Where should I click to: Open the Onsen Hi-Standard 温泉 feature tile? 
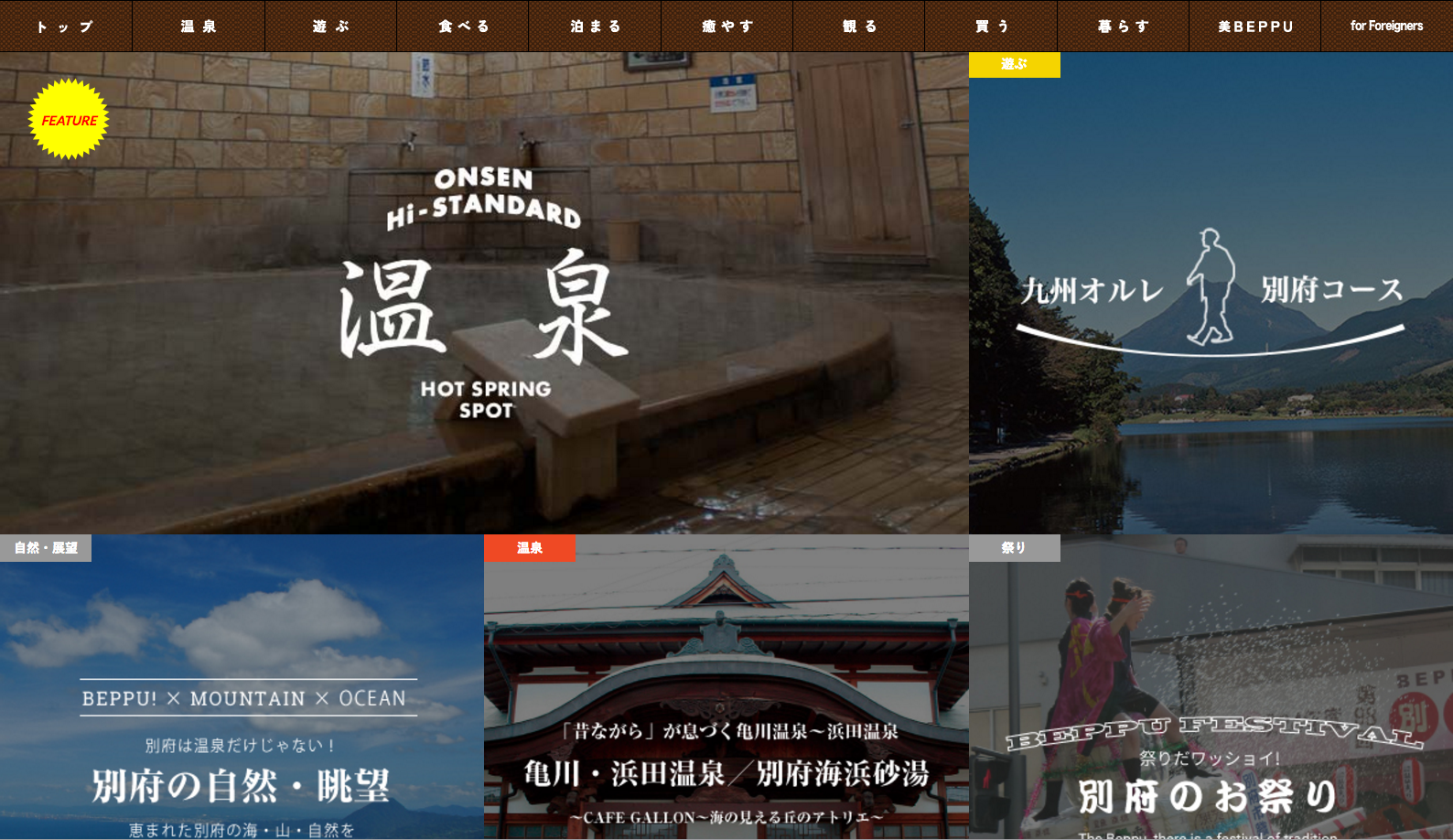coord(484,293)
